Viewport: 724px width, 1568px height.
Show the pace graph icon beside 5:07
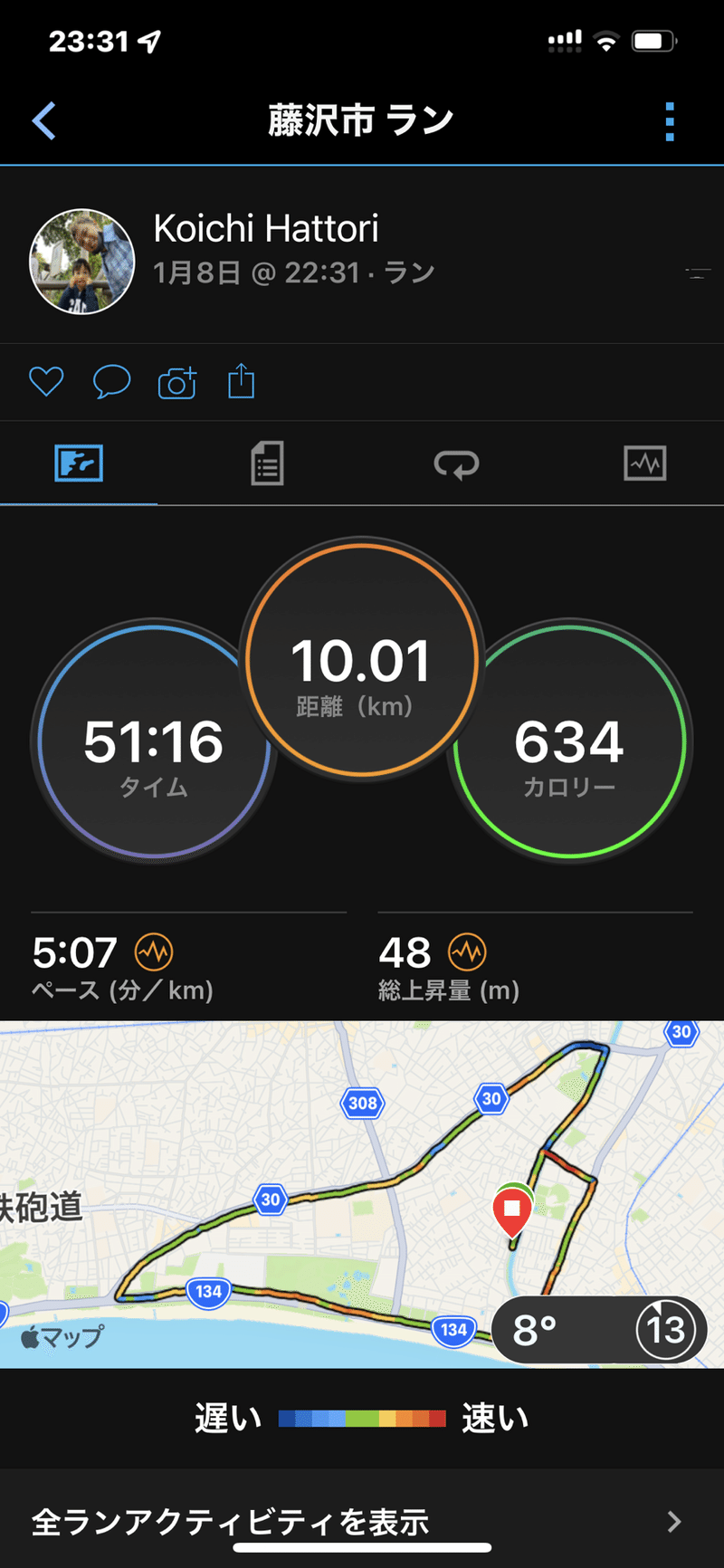154,951
